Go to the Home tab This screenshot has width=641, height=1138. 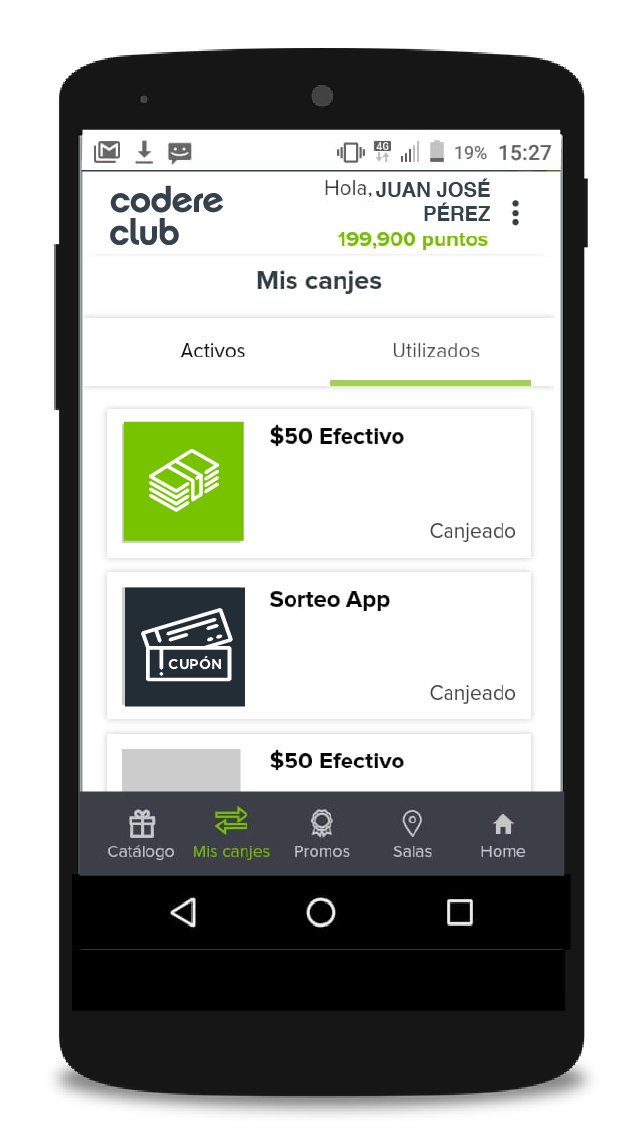click(502, 836)
